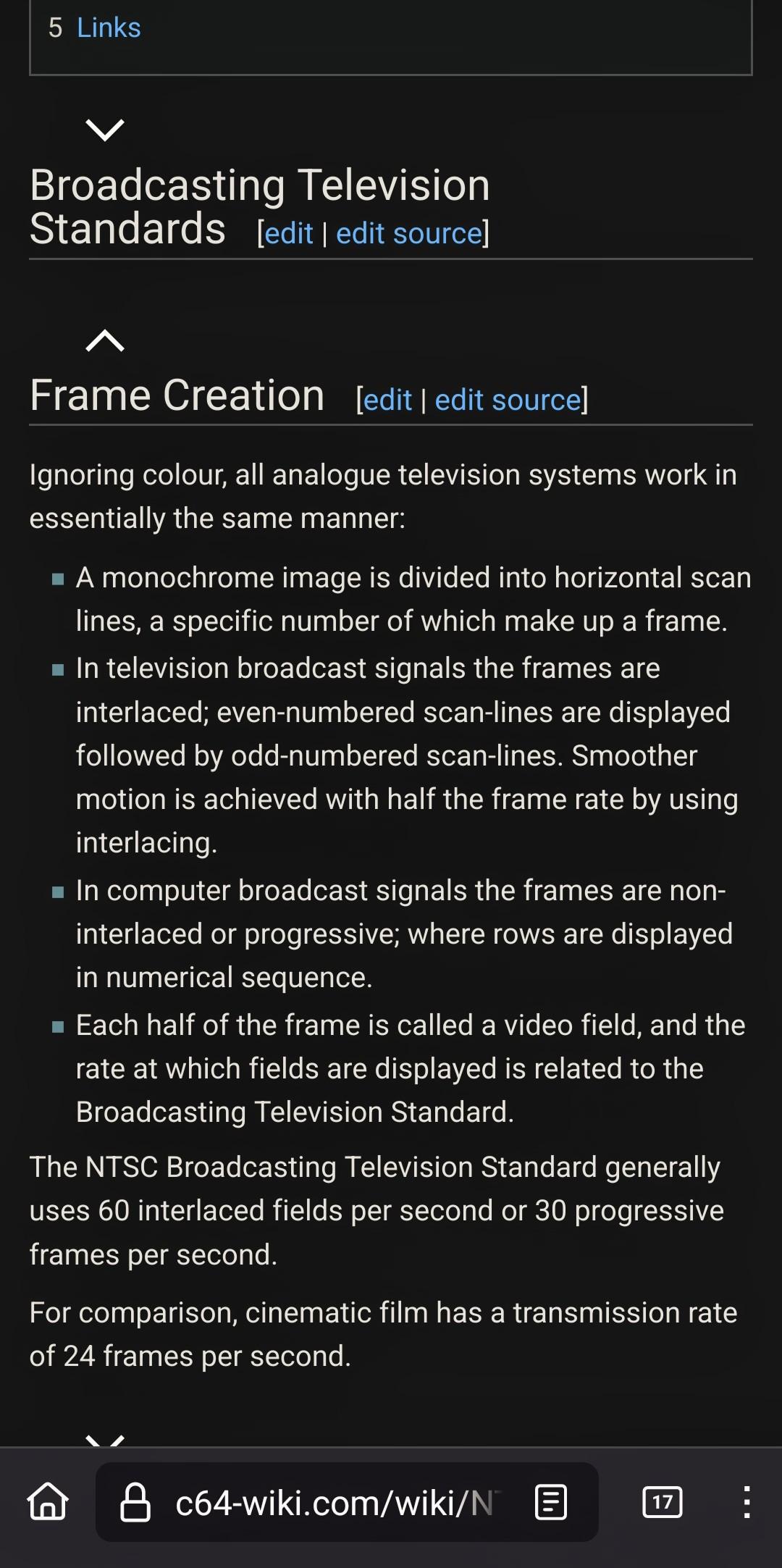Open the browser overflow menu

[747, 1501]
